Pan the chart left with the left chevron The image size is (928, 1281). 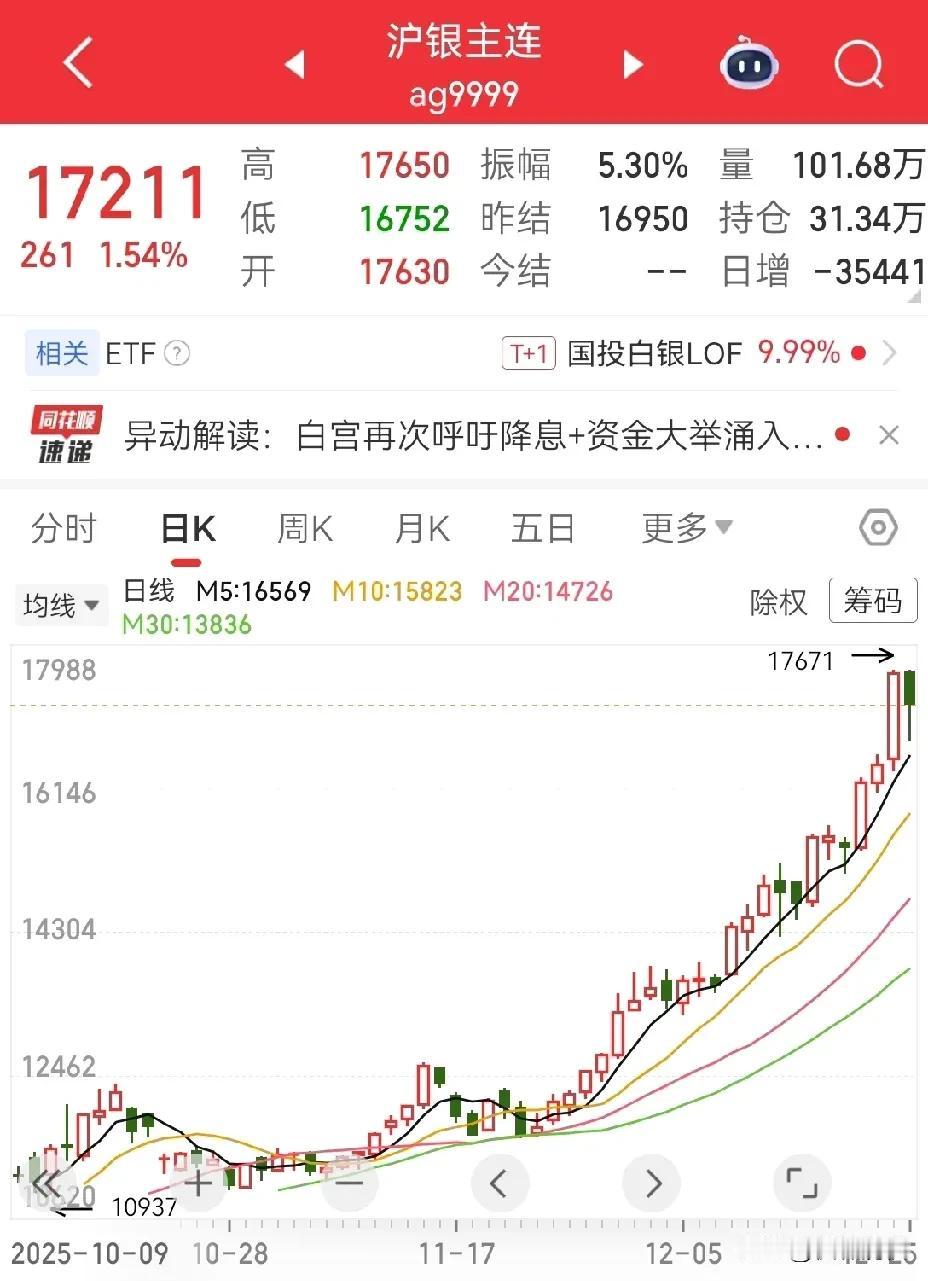point(499,1183)
